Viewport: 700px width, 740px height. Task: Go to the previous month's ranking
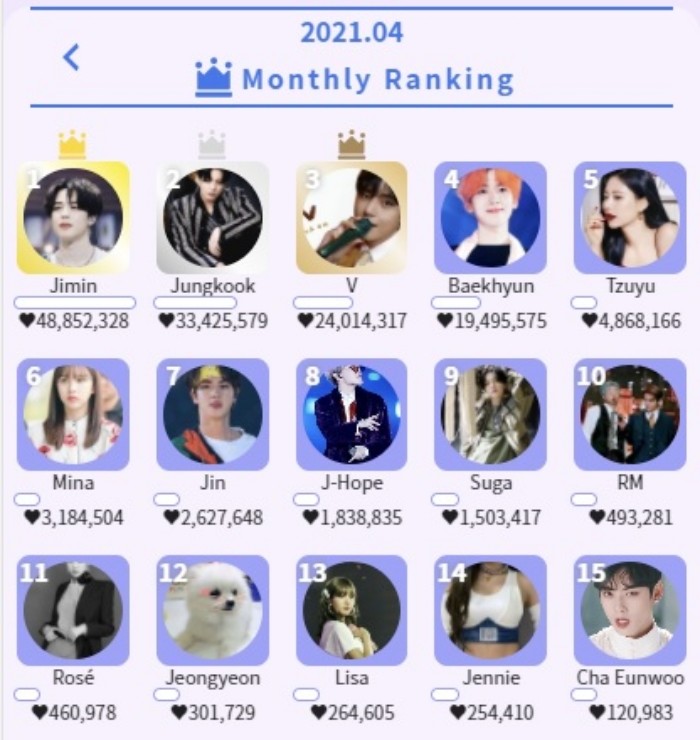click(70, 57)
